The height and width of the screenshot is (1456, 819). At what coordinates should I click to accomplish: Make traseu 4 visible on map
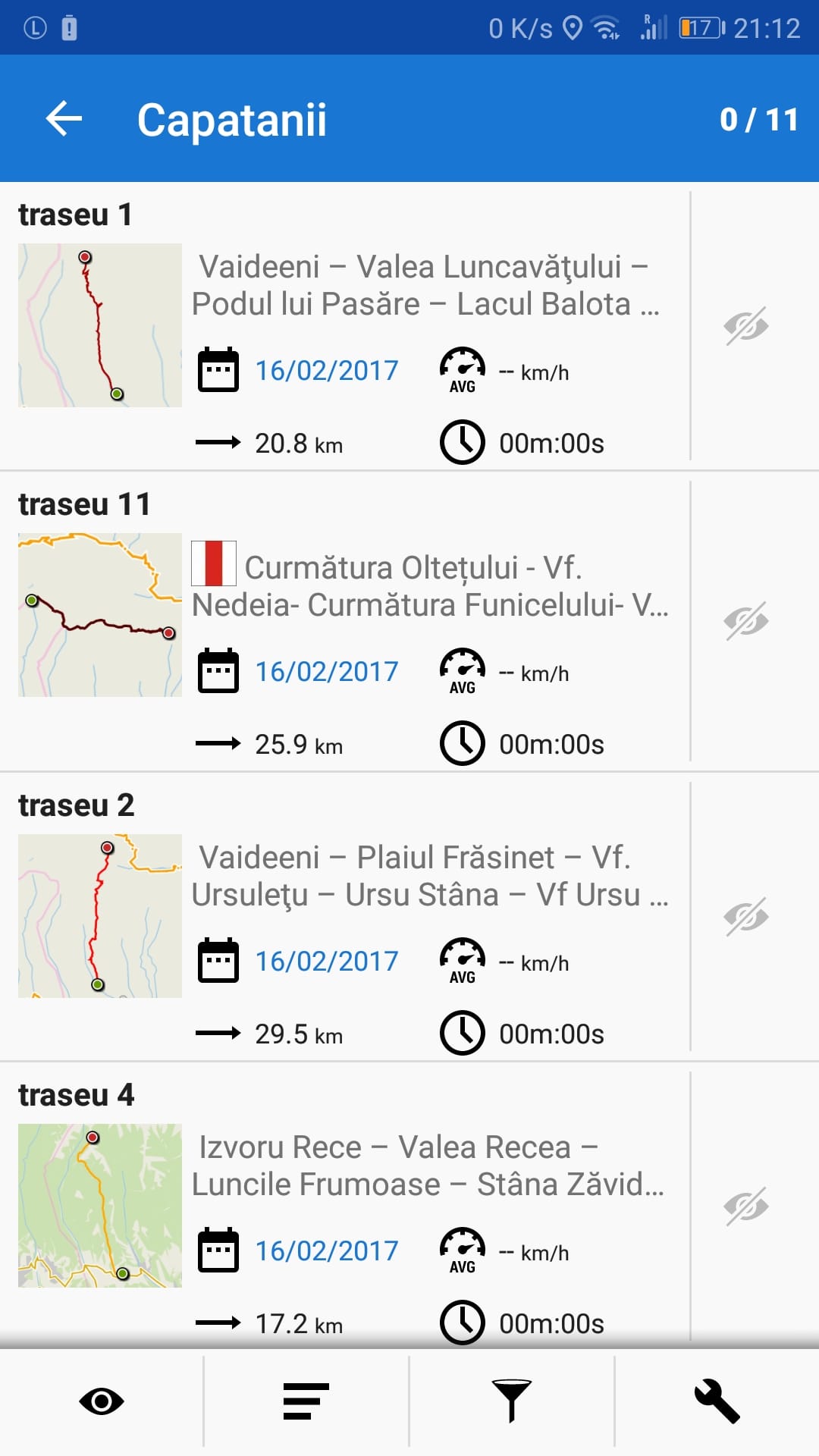coord(746,1206)
